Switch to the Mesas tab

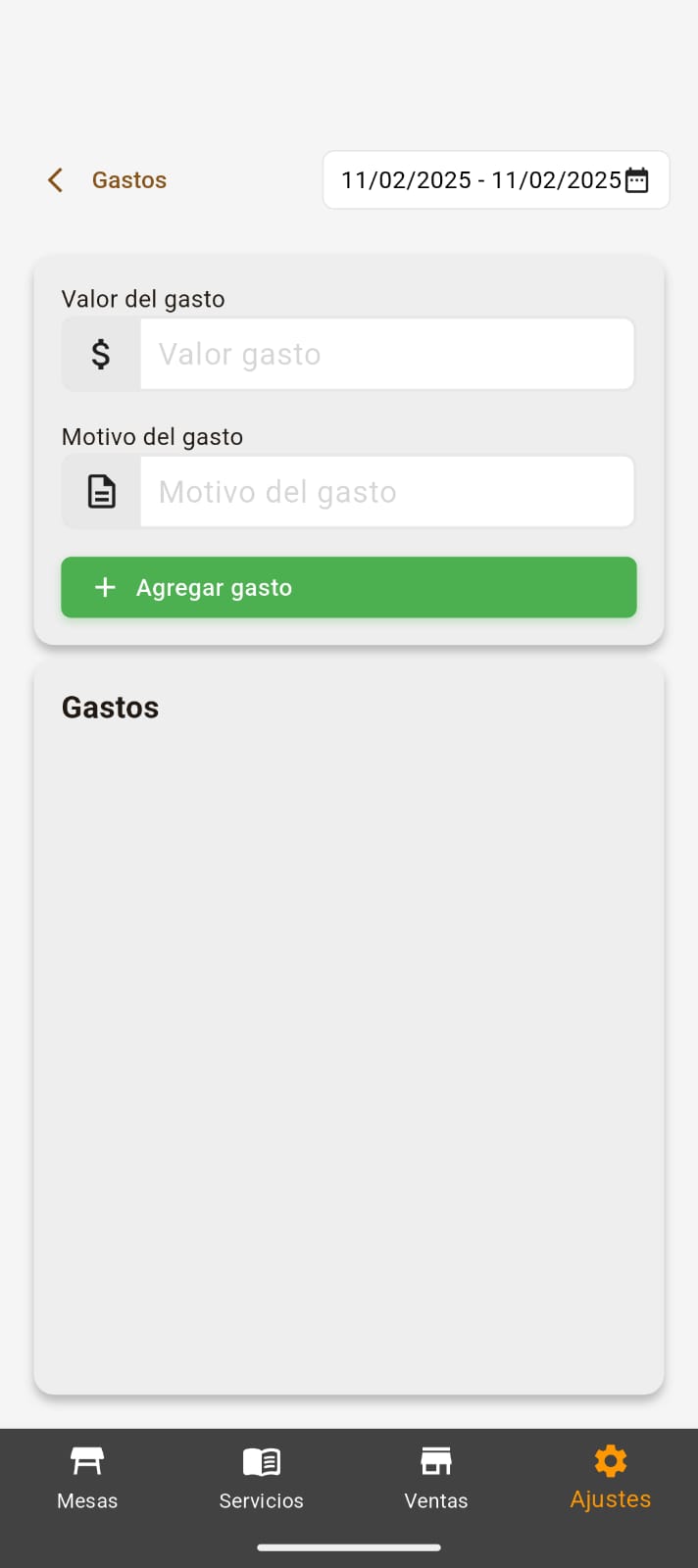coord(87,1479)
